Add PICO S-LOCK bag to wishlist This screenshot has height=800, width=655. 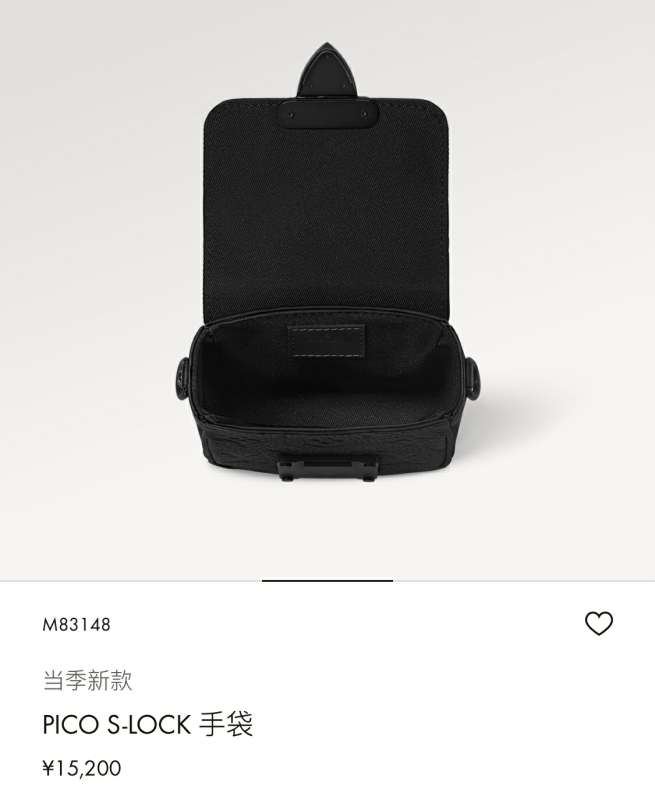pyautogui.click(x=598, y=624)
